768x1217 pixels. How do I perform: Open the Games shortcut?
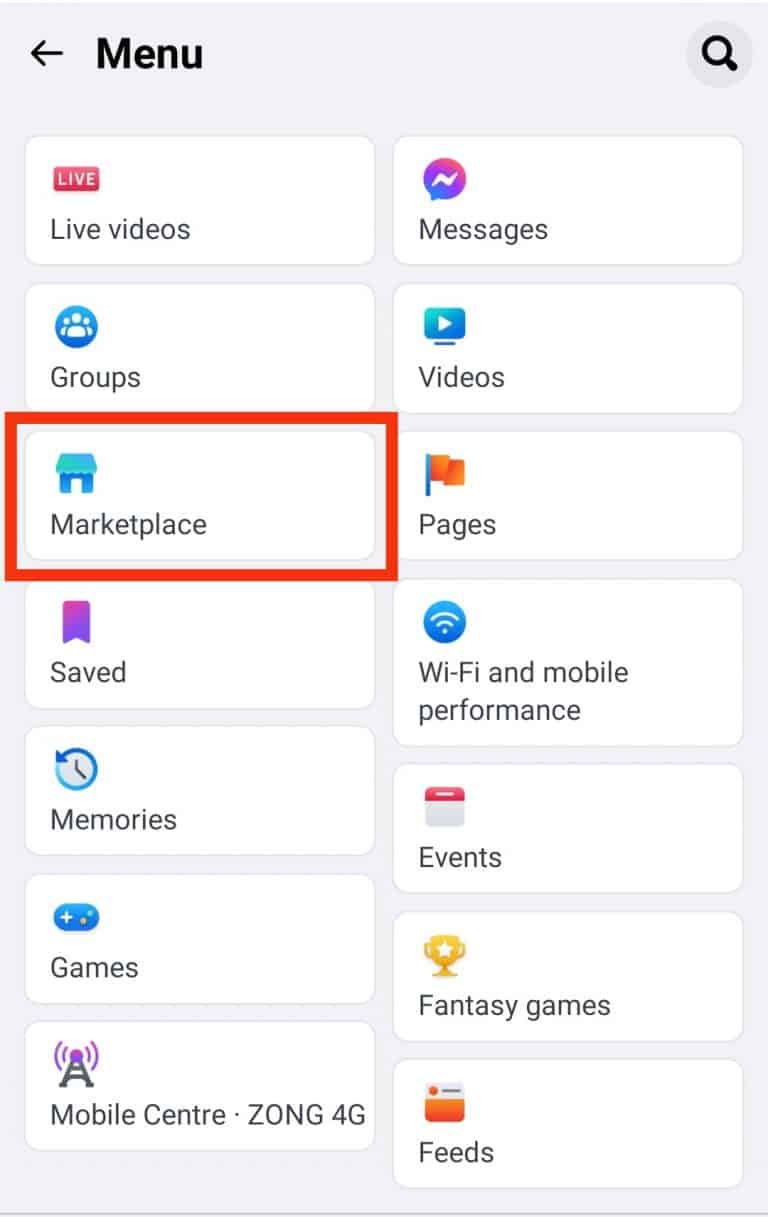coord(199,938)
